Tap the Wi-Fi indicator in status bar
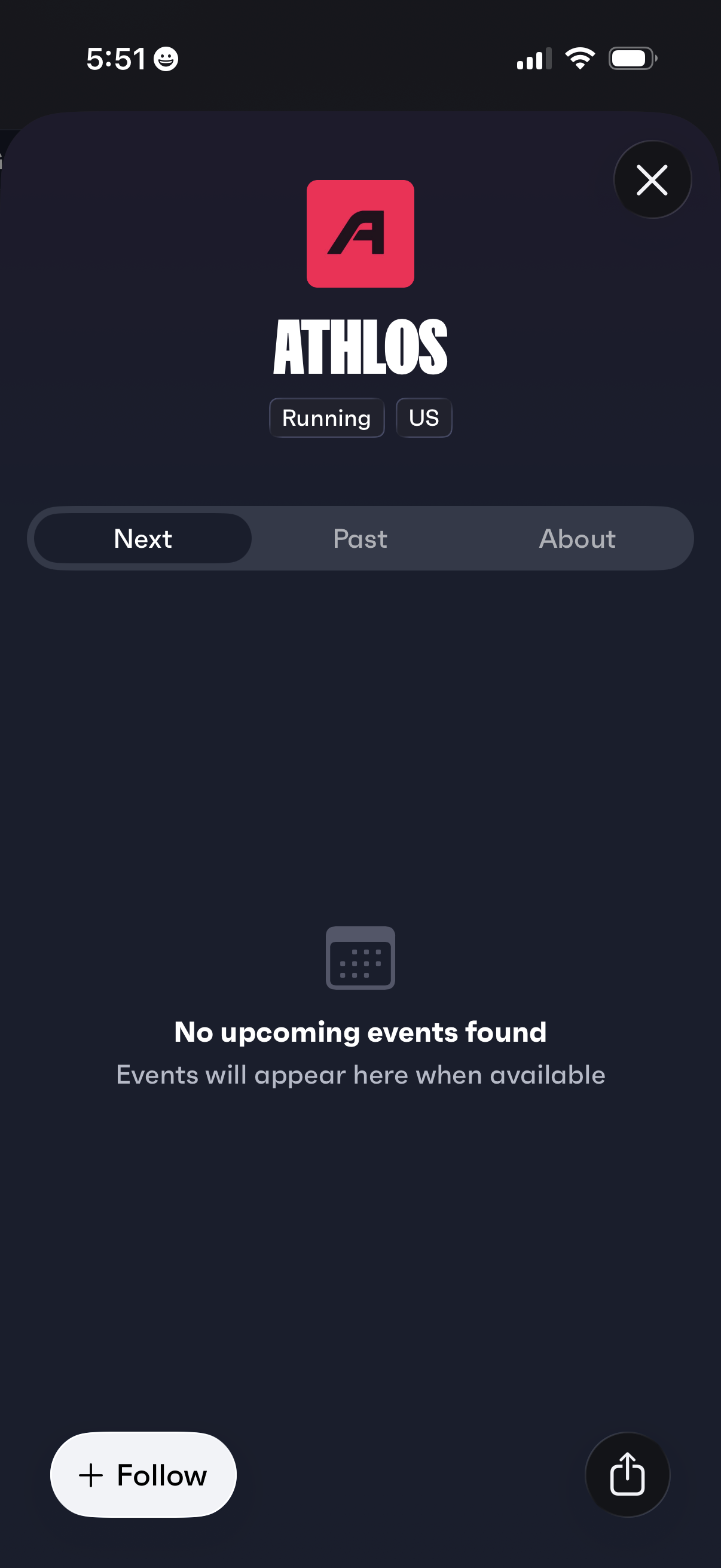Screen dimensions: 721x1568 [579, 57]
